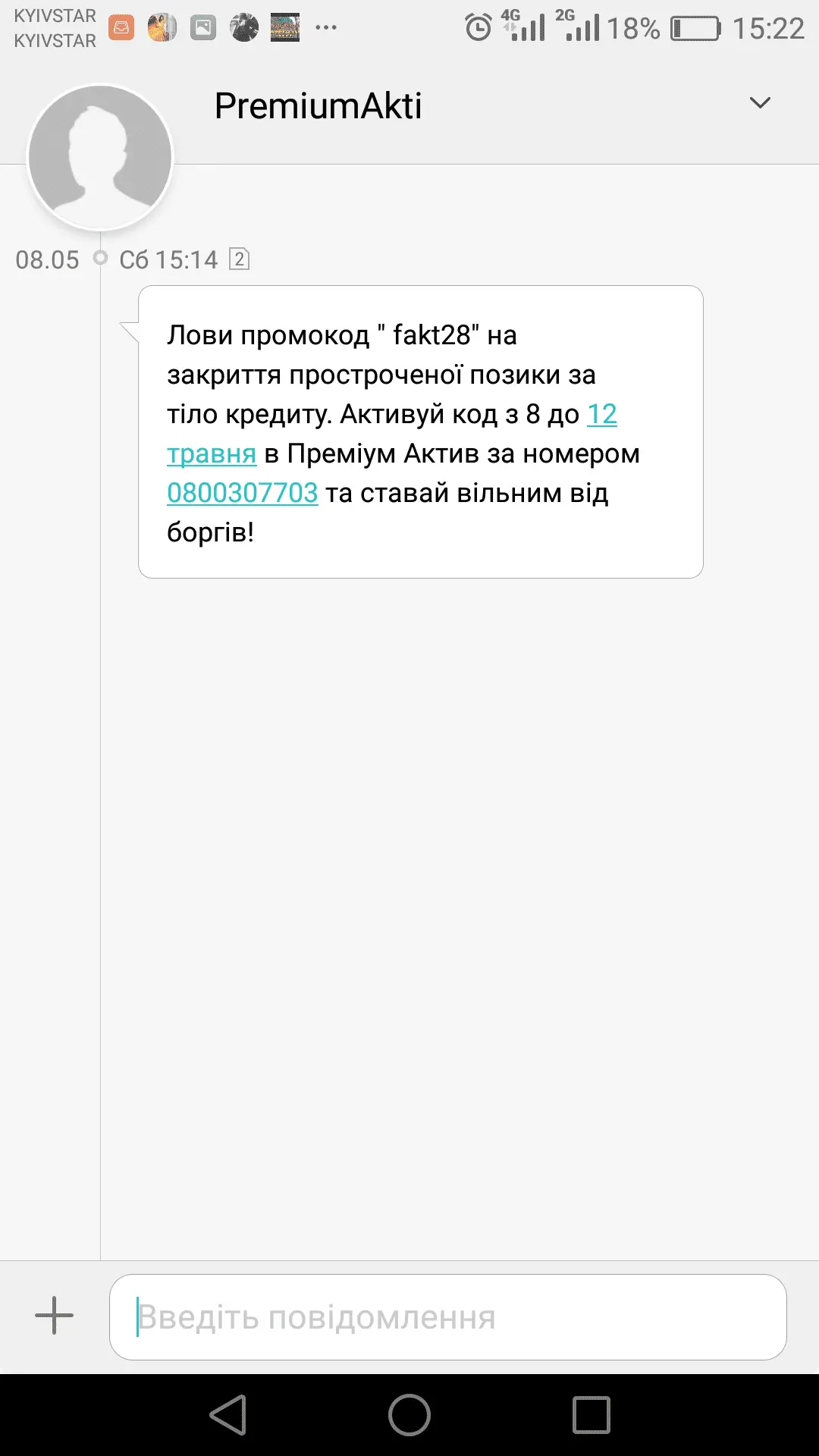Focus the Введіть повідомлення text field
The width and height of the screenshot is (819, 1456).
[447, 1317]
